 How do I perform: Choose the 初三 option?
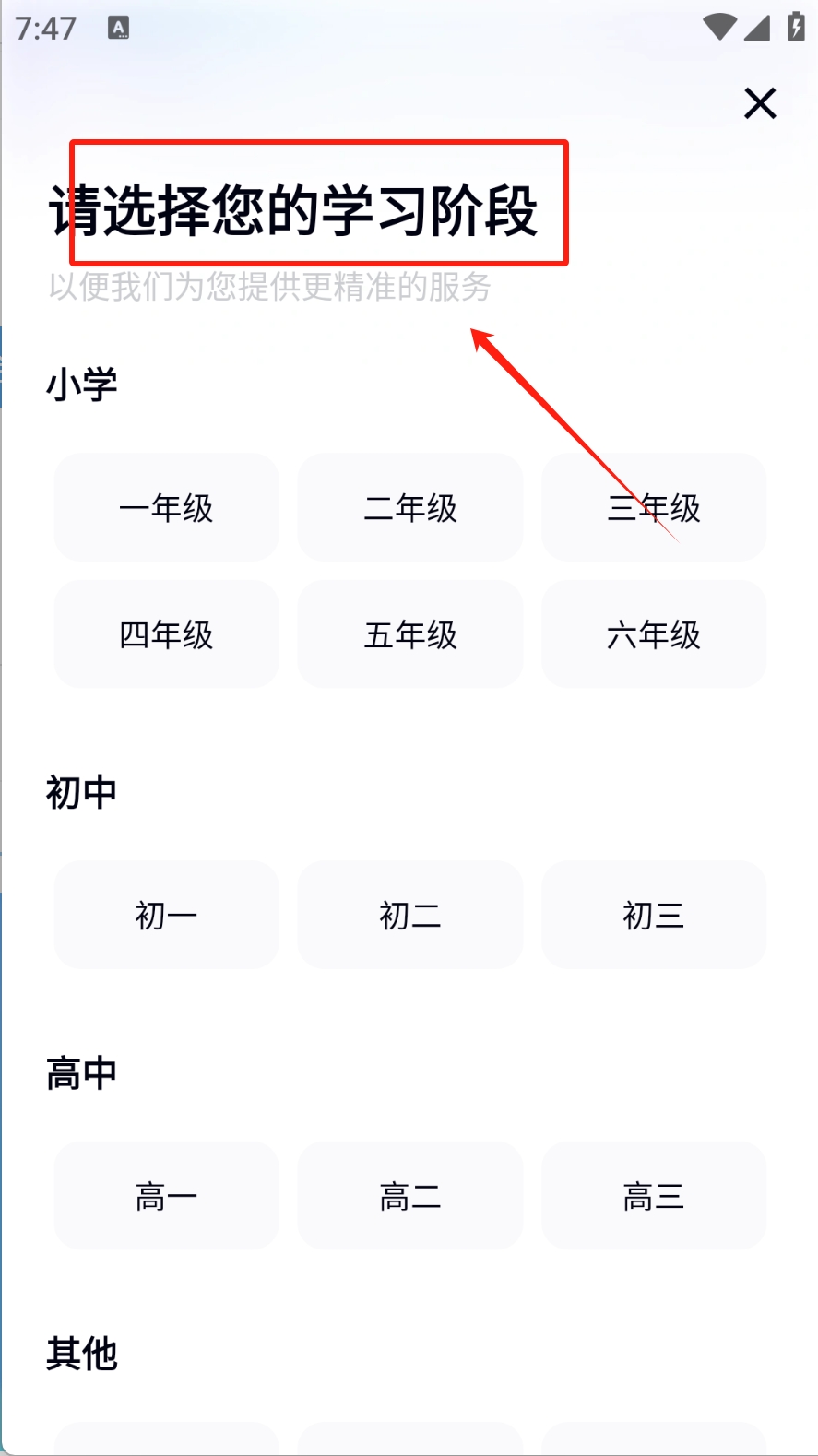[653, 915]
